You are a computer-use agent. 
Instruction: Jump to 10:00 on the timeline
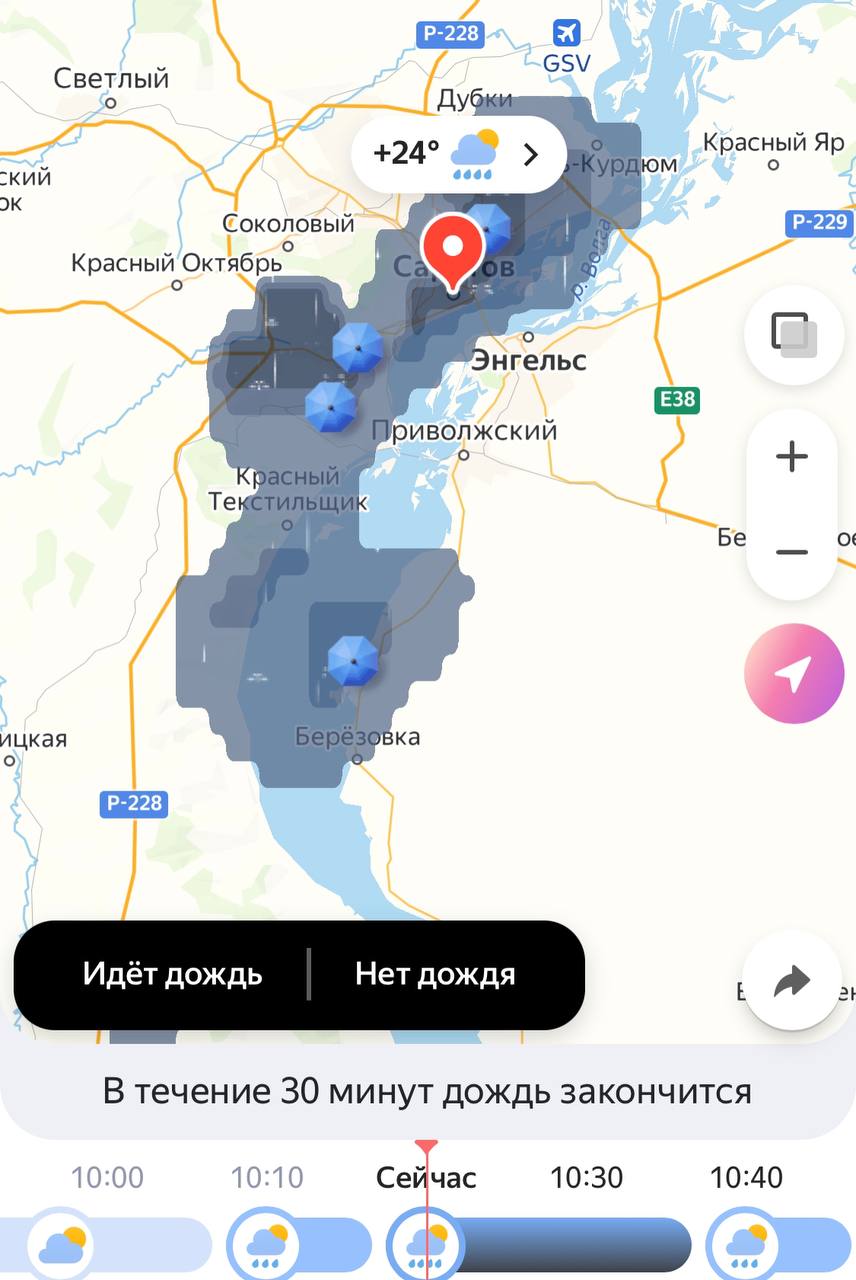pyautogui.click(x=108, y=1178)
